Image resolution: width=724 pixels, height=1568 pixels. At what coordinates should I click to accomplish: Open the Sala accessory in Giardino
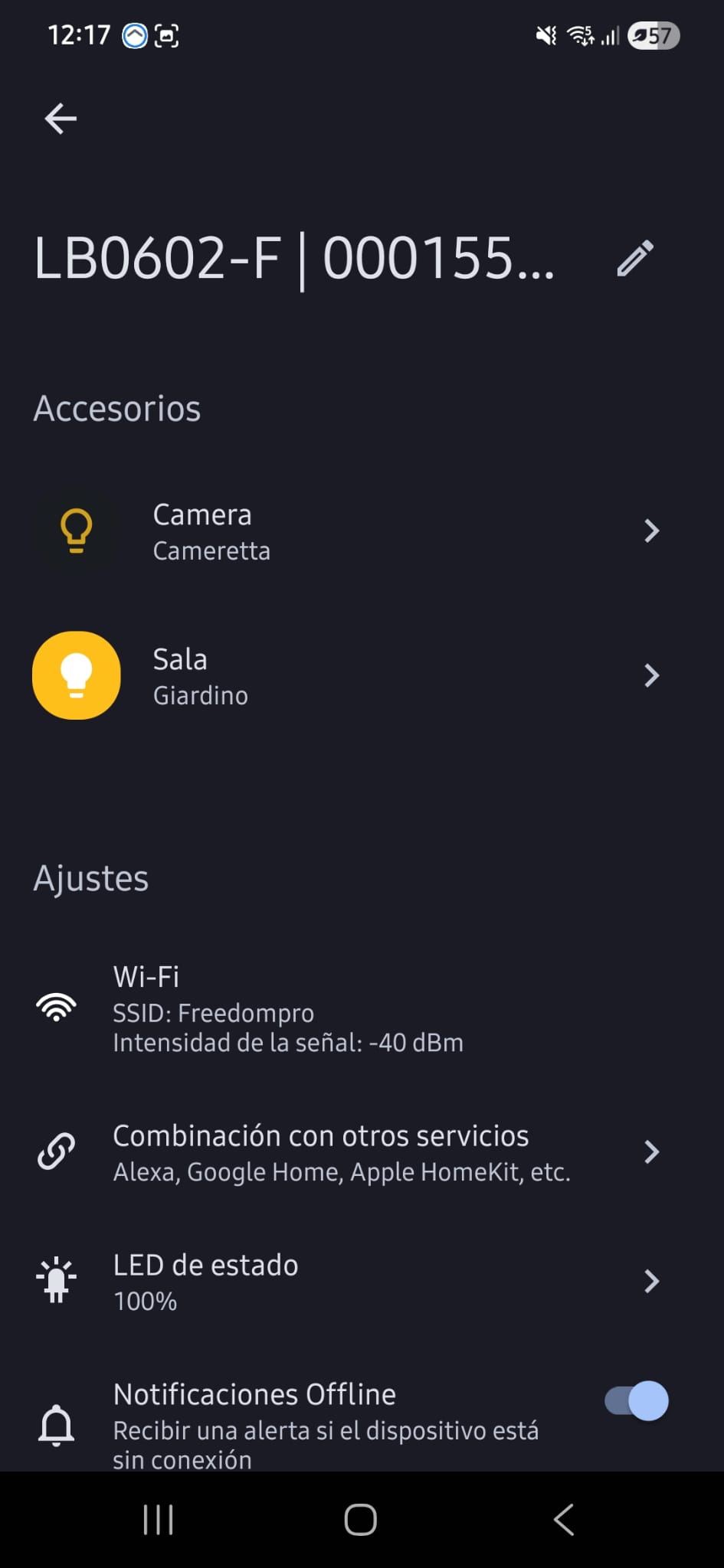coord(345,676)
